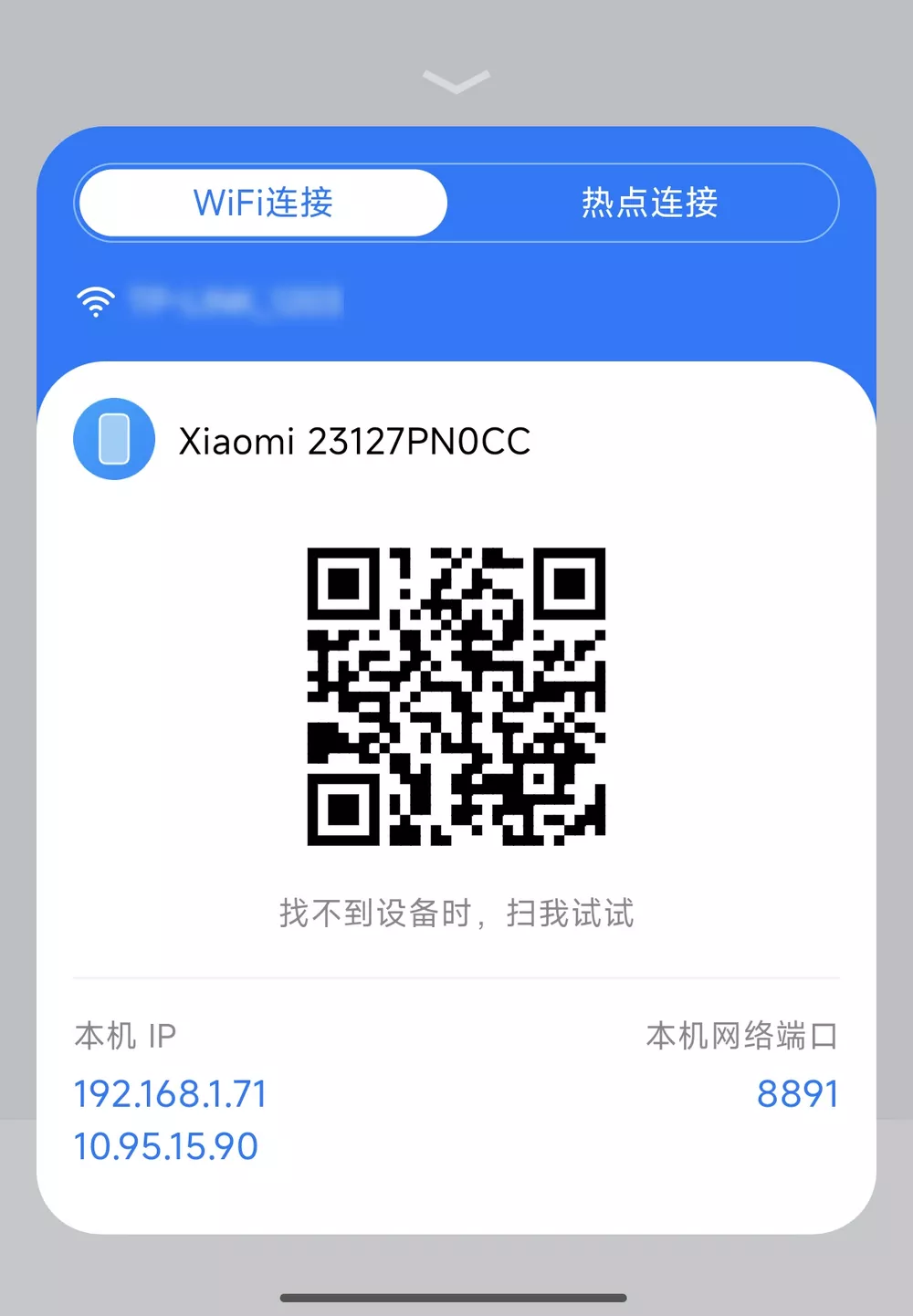This screenshot has height=1316, width=913.
Task: Select the WiFi连接 tab
Action: click(263, 203)
